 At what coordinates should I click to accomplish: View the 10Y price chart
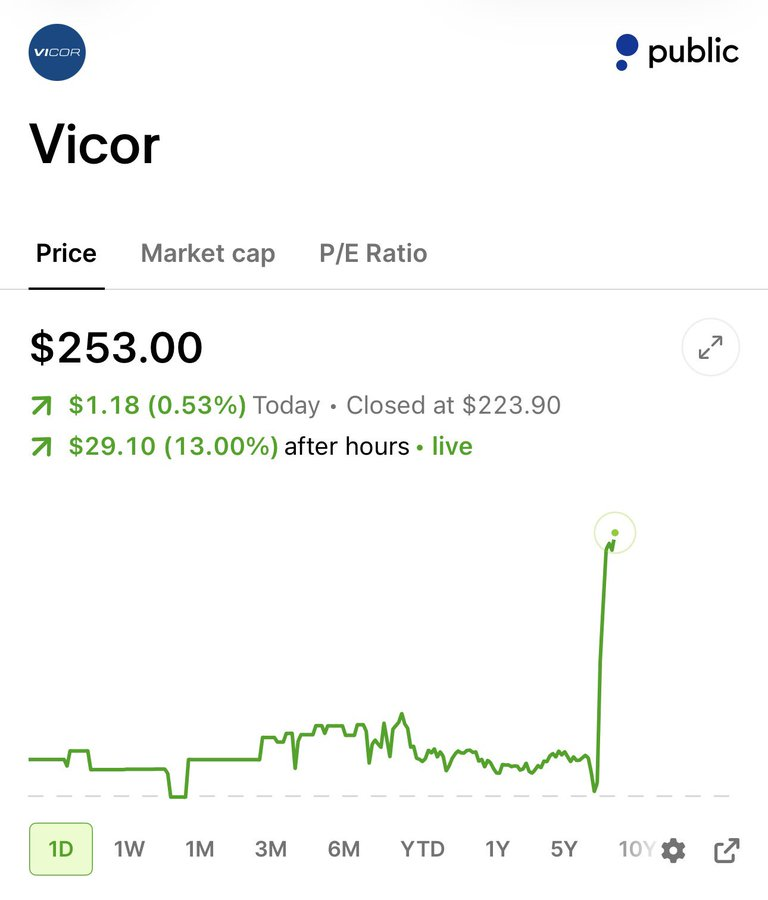637,849
